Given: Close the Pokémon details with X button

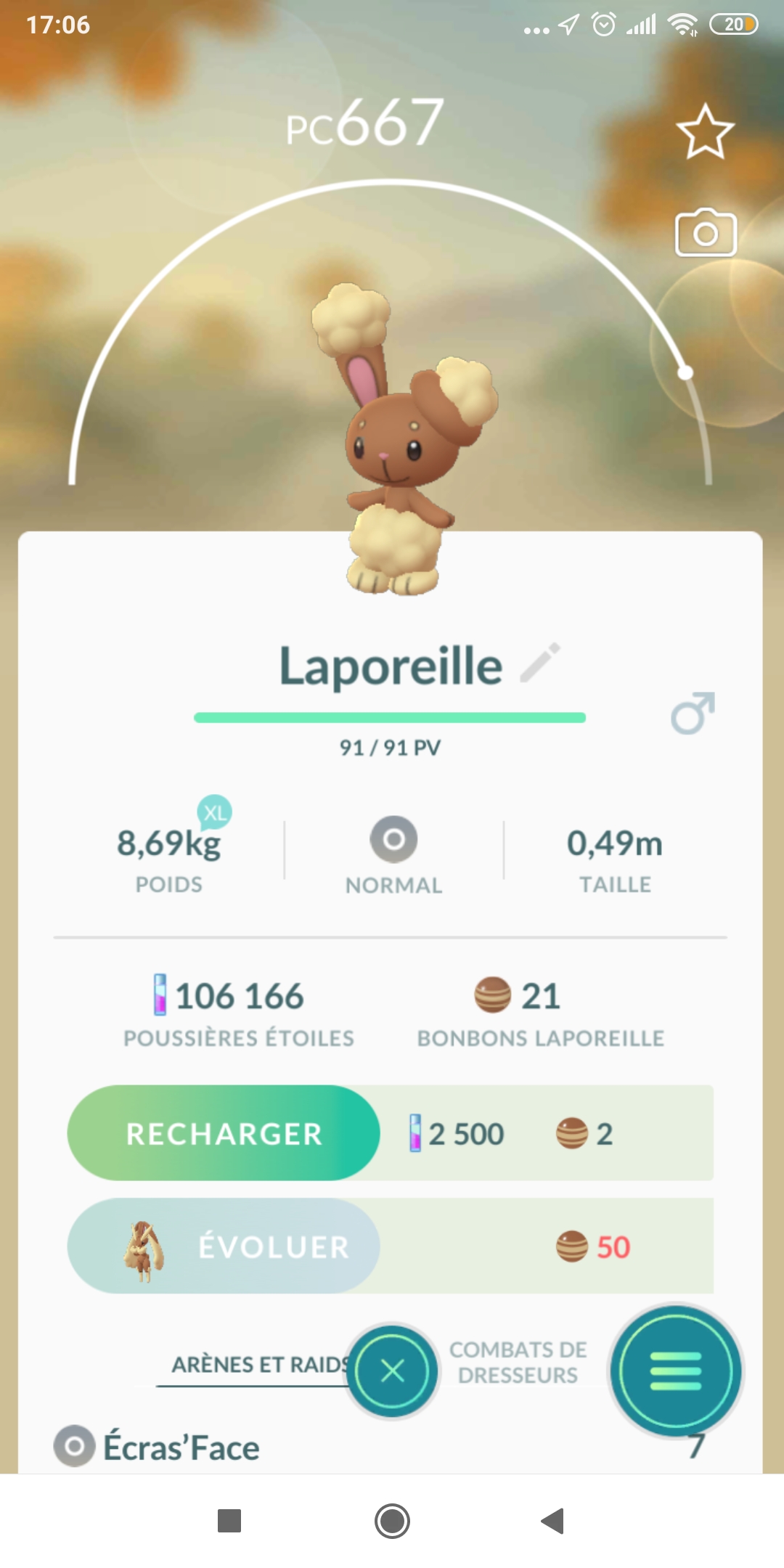Looking at the screenshot, I should click(393, 1371).
